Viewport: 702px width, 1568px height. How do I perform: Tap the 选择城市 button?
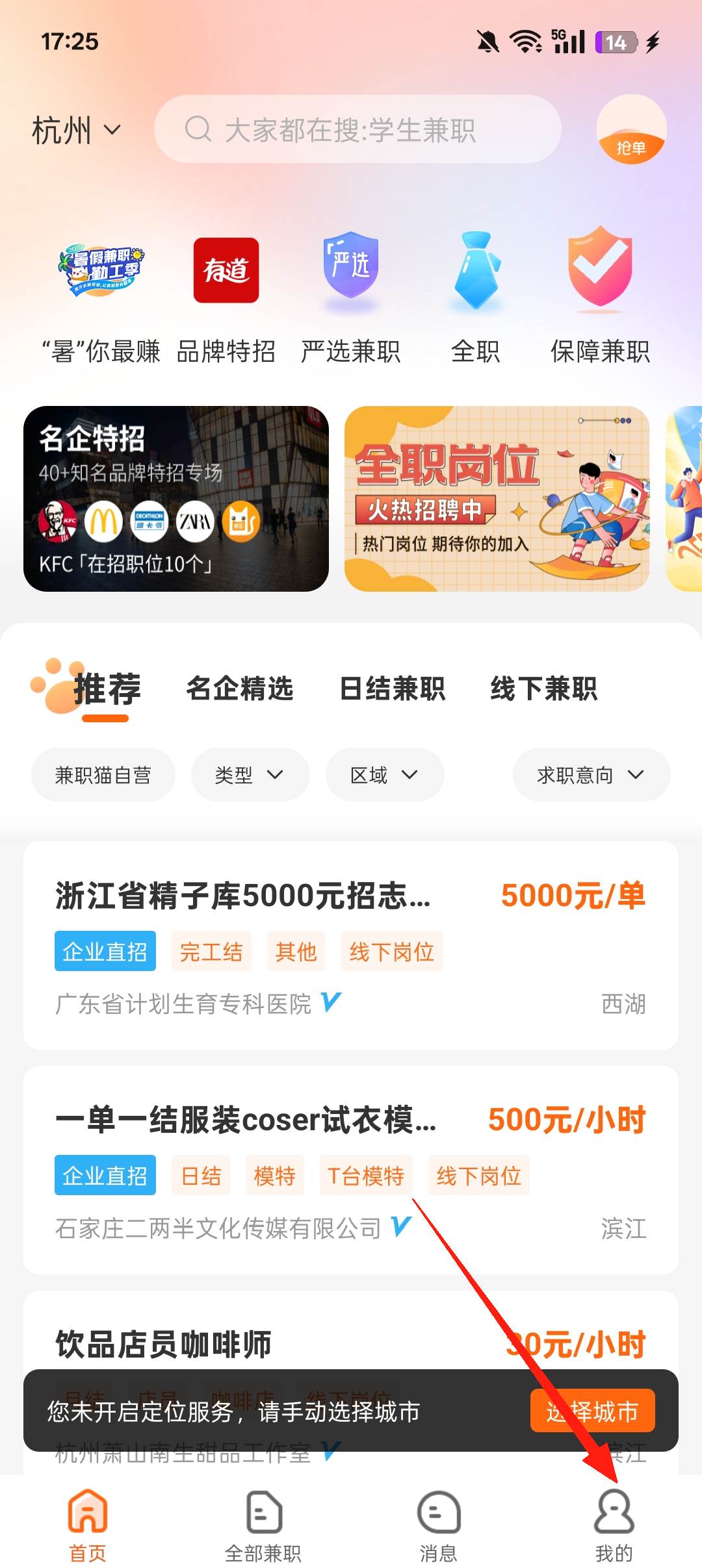592,1411
